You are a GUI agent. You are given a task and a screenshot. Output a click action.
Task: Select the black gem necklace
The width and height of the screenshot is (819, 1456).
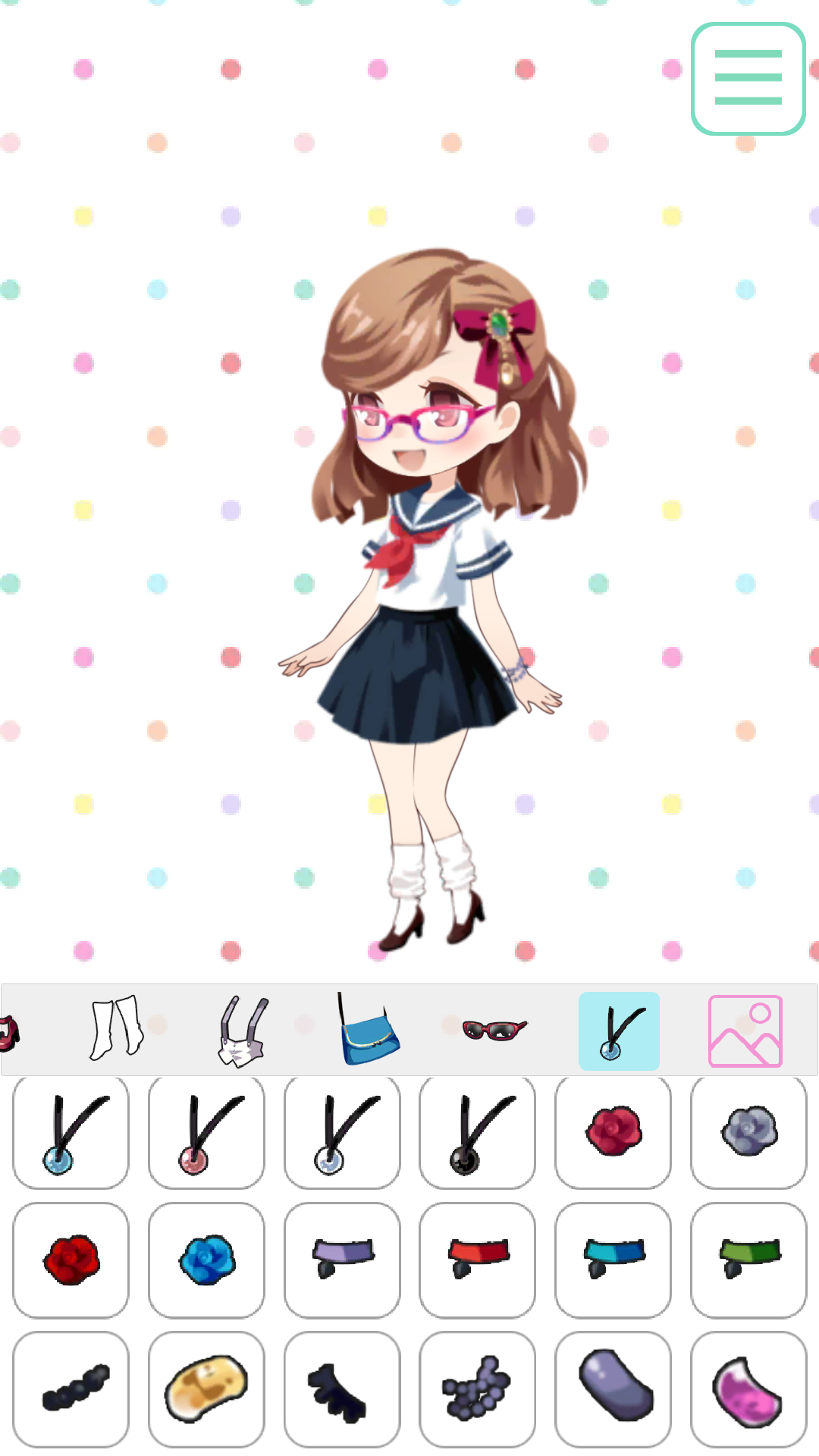click(x=477, y=1131)
